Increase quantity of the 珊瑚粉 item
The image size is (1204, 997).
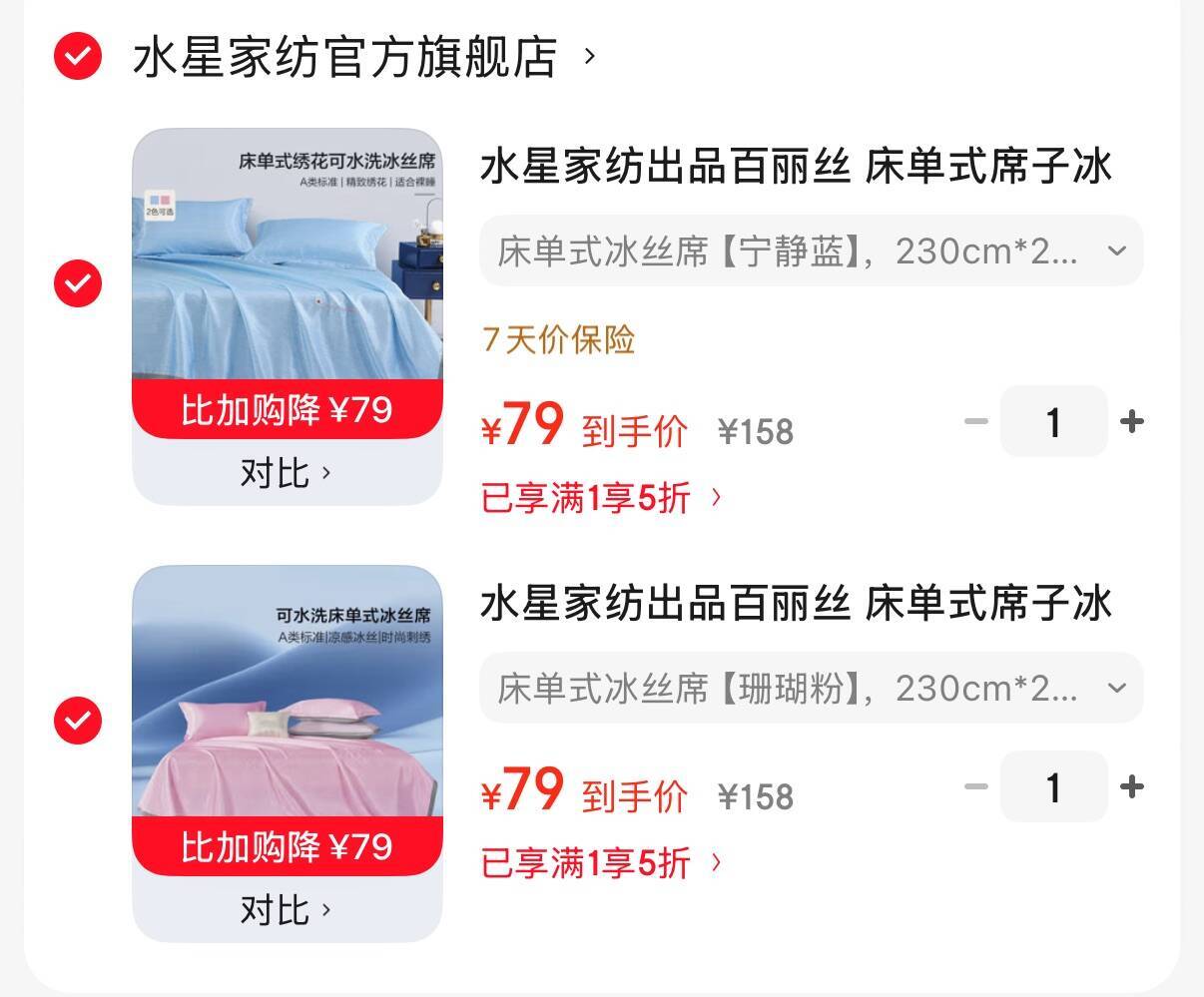(x=1131, y=787)
